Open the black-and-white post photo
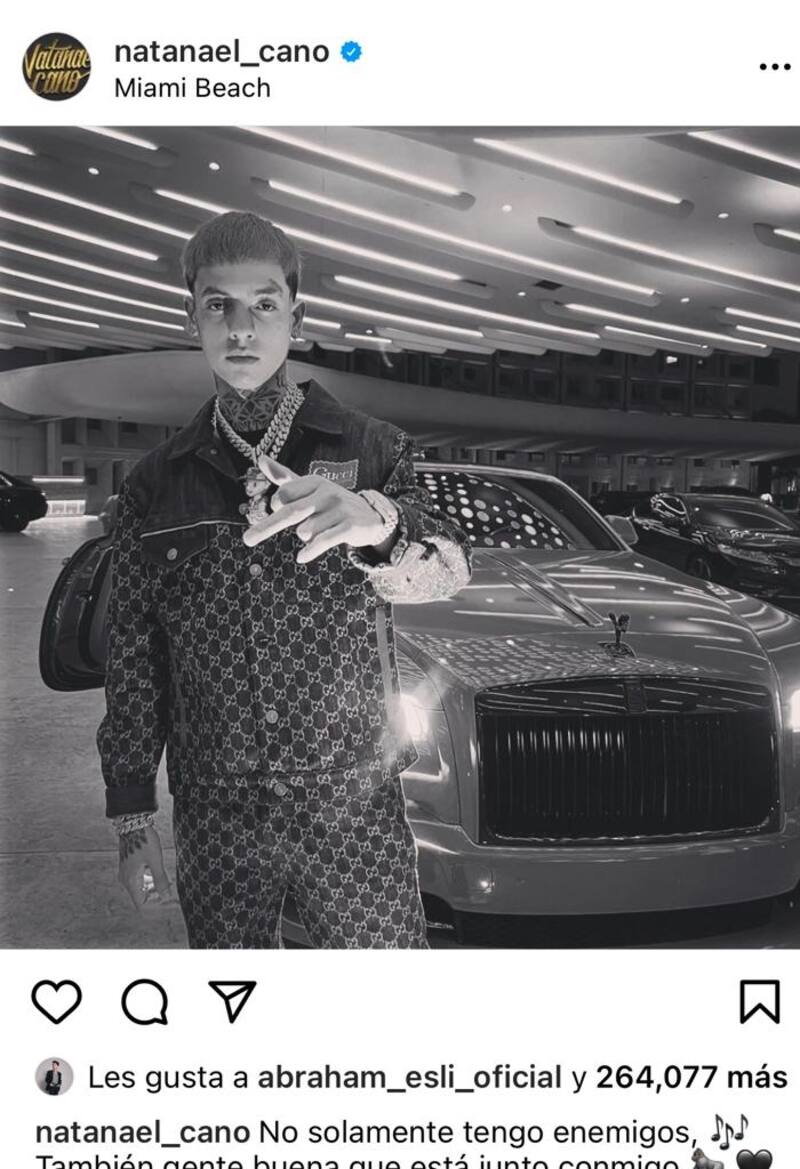Screen dimensions: 800x1169 point(400,537)
